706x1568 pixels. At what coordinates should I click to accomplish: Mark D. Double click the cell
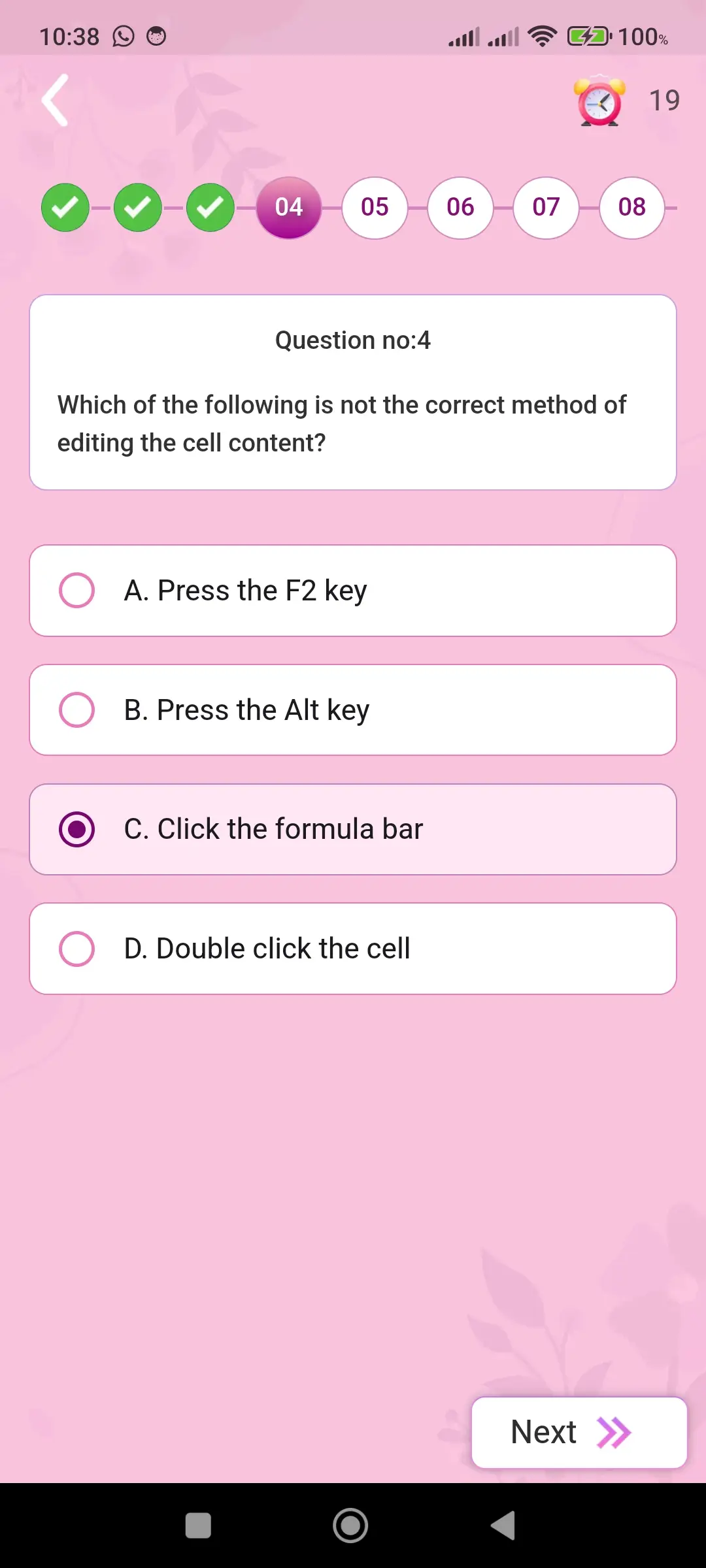(353, 949)
